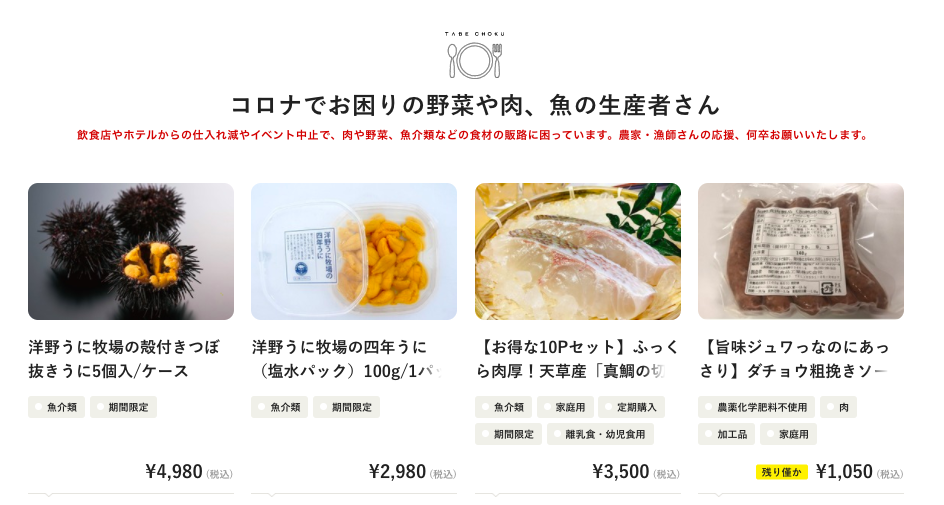
Task: Select the 加工品 tag on the sausage card
Action: tap(727, 434)
